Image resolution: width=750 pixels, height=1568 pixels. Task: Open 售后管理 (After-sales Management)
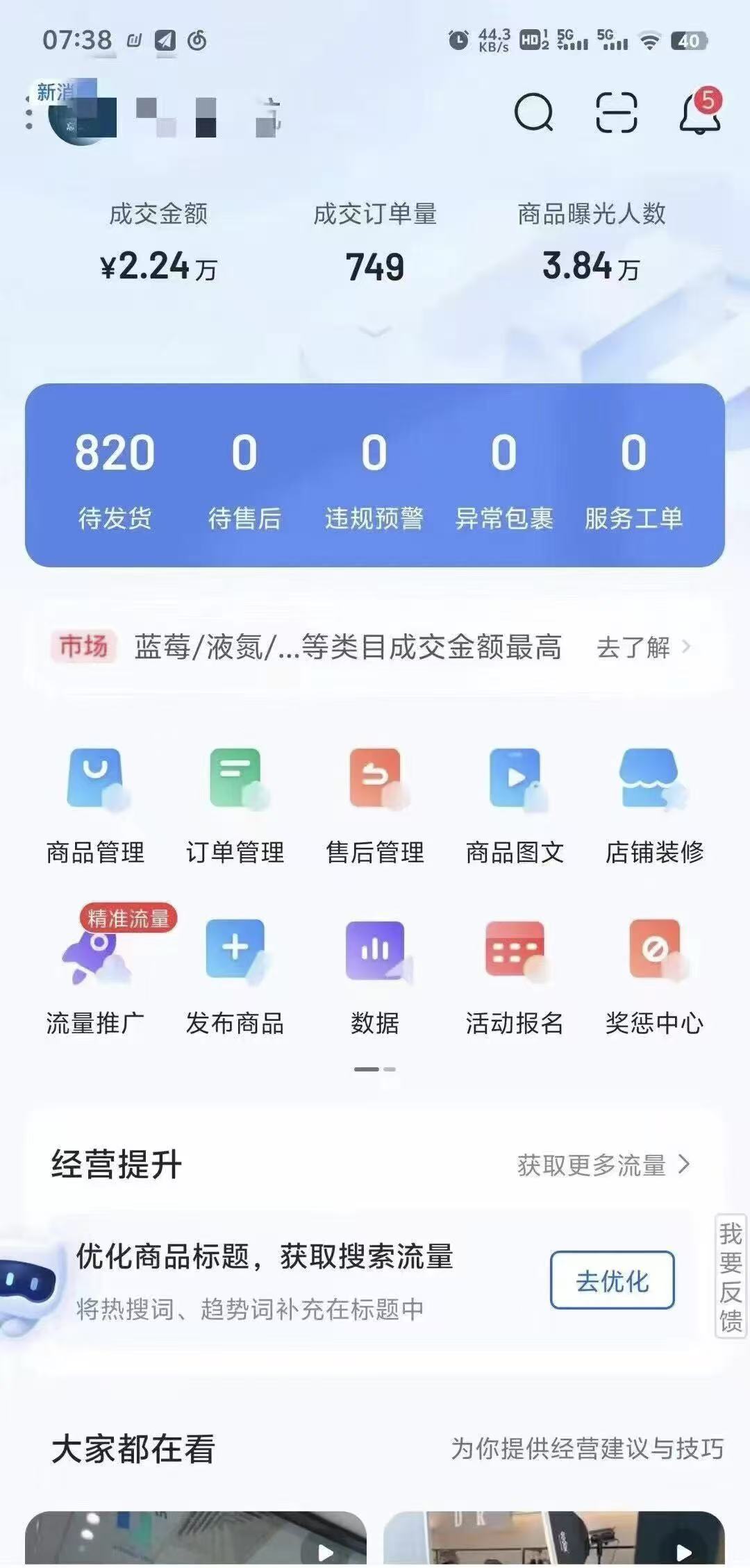pyautogui.click(x=376, y=806)
